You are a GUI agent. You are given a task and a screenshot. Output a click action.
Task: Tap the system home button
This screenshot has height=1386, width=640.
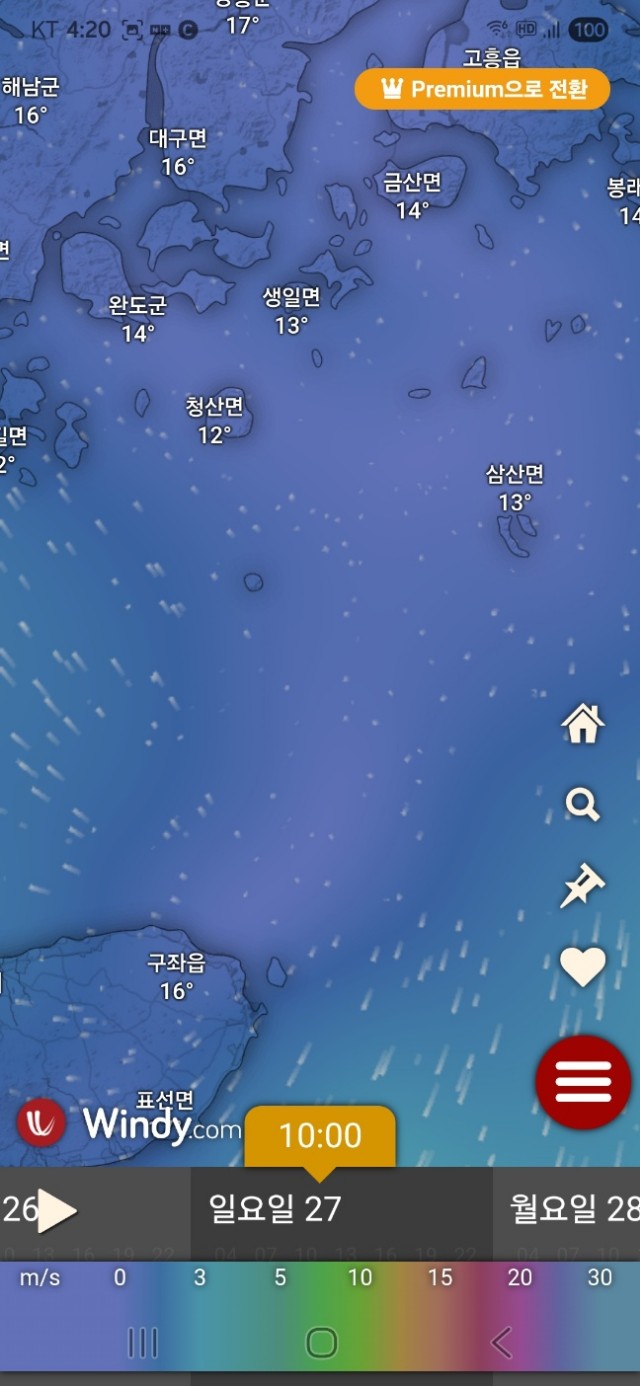321,1342
